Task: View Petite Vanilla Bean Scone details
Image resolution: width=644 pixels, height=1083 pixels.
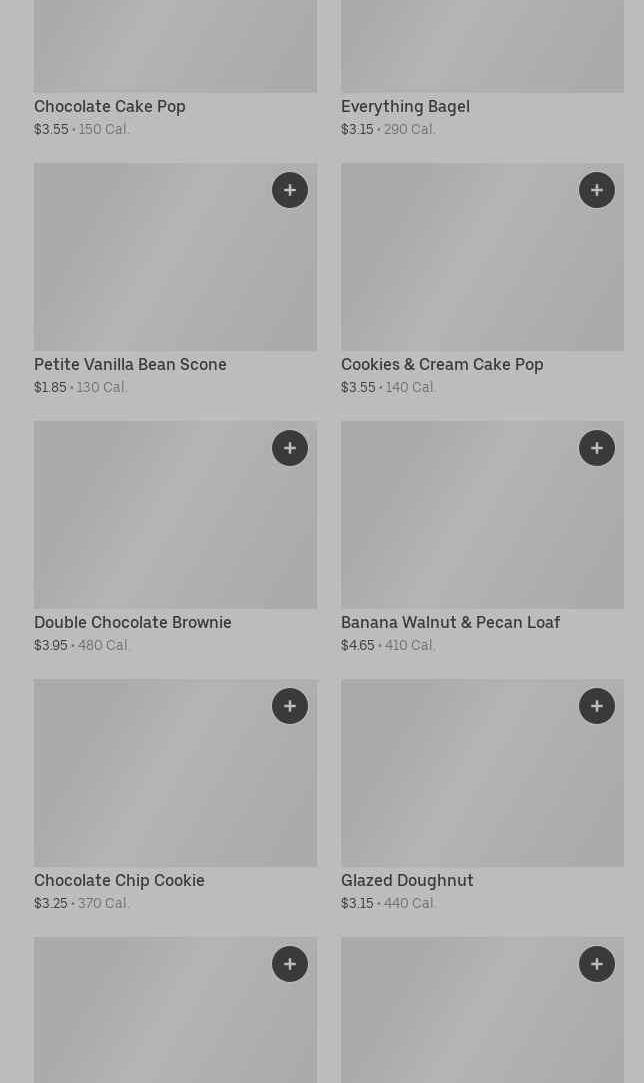Action: click(x=150, y=270)
